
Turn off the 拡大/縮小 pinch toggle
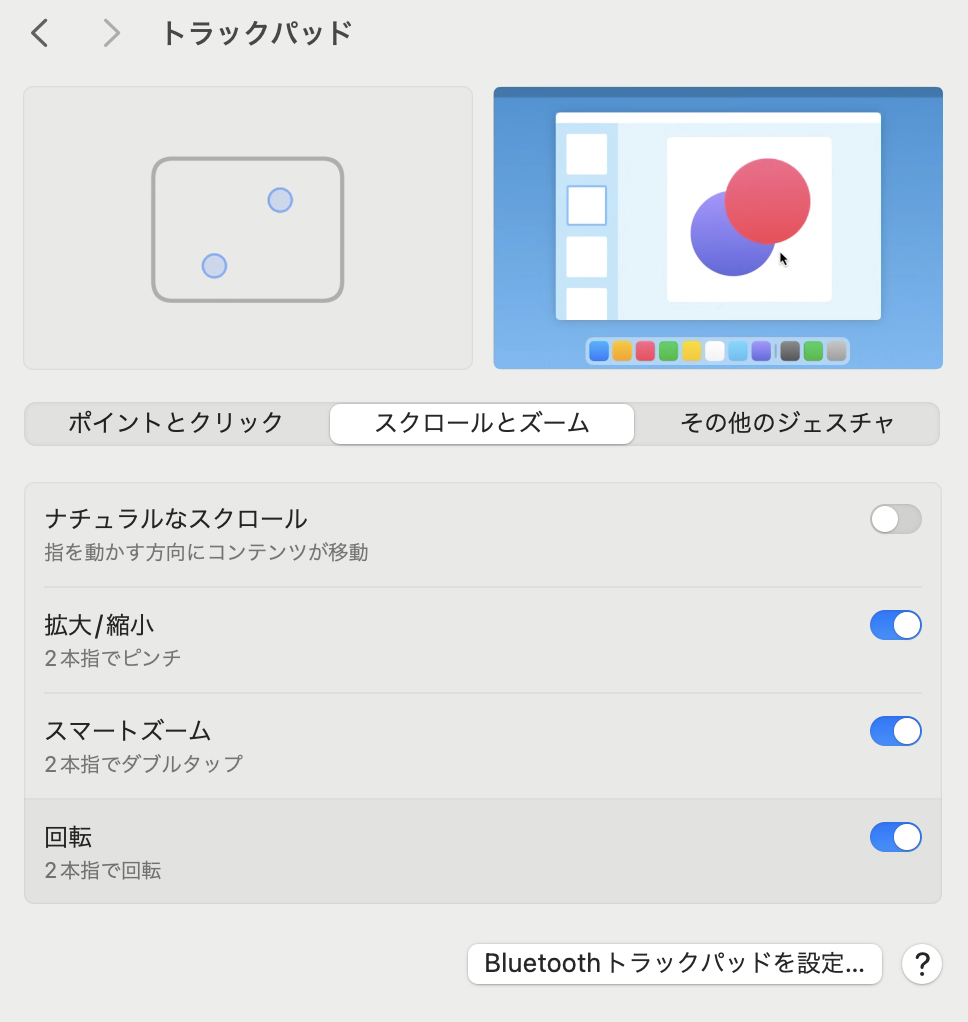(x=895, y=625)
